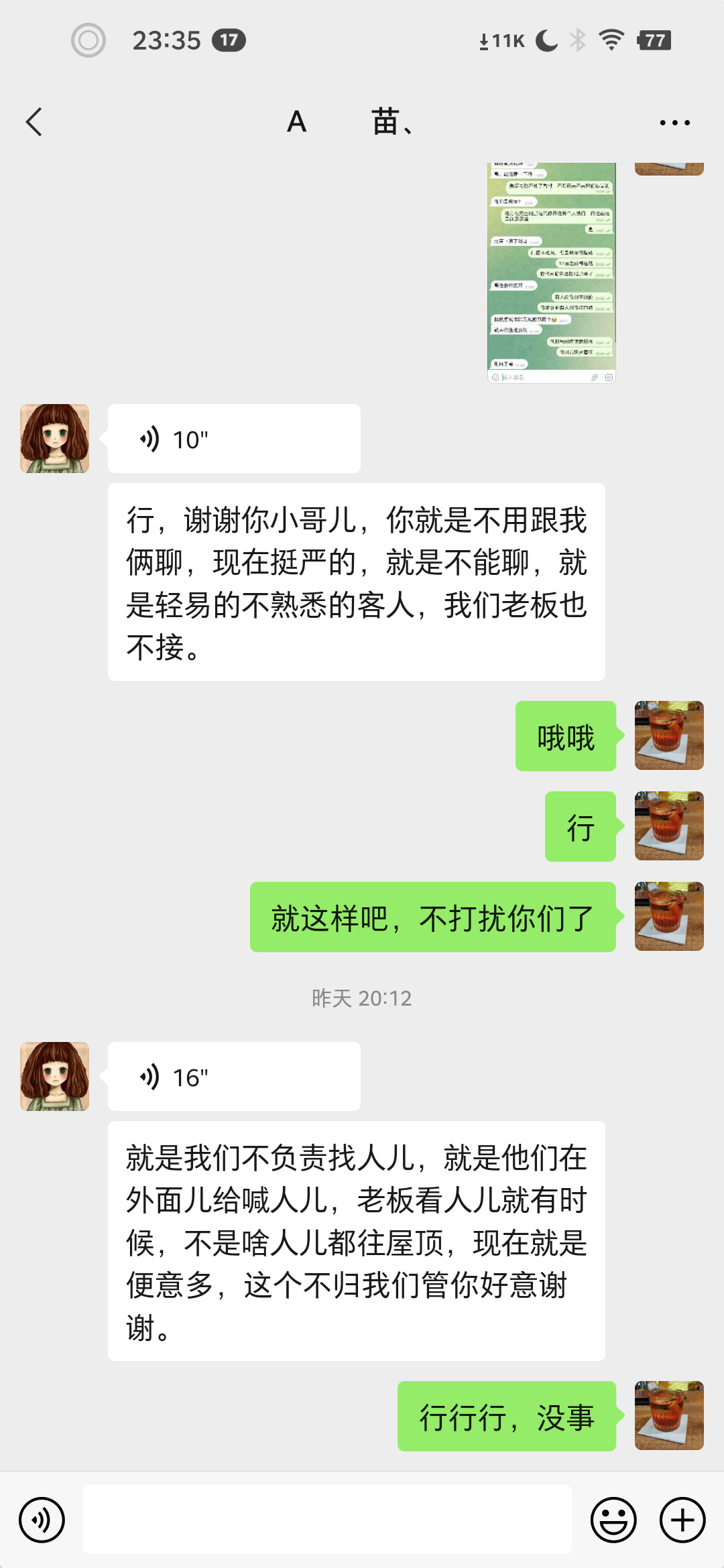Tap the Bluetooth icon in status bar
This screenshot has height=1568, width=724.
[578, 40]
